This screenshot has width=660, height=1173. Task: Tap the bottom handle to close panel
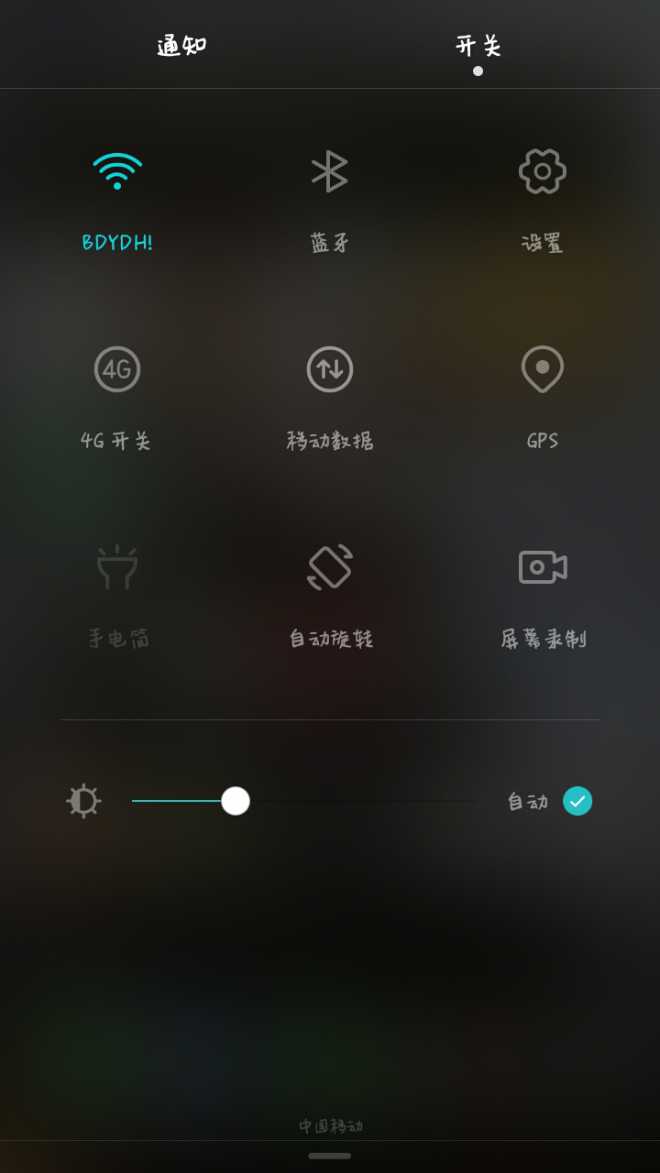point(330,1156)
